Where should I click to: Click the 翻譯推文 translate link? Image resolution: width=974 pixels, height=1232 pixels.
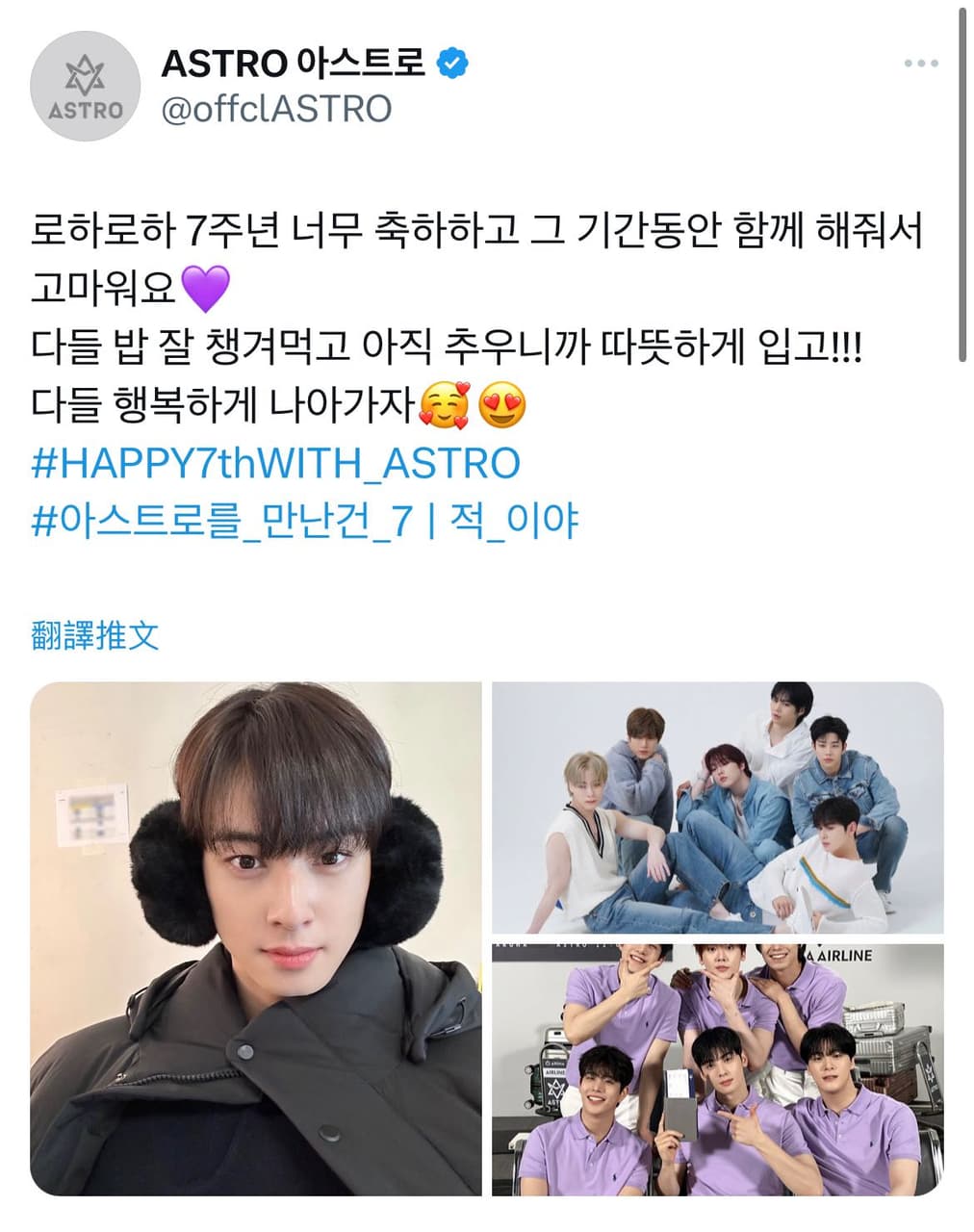point(94,634)
